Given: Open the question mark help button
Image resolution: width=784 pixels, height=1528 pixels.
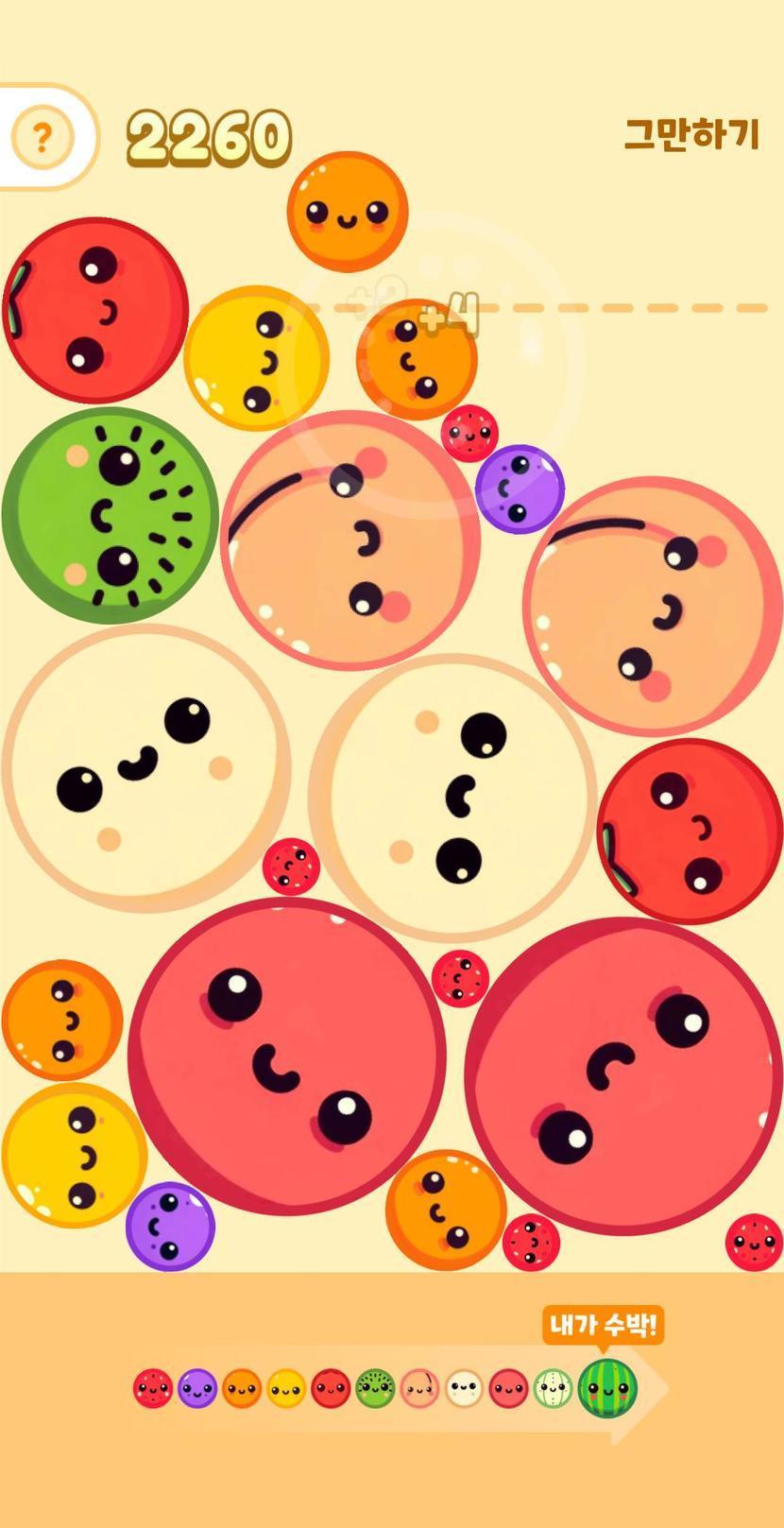Looking at the screenshot, I should [x=42, y=138].
